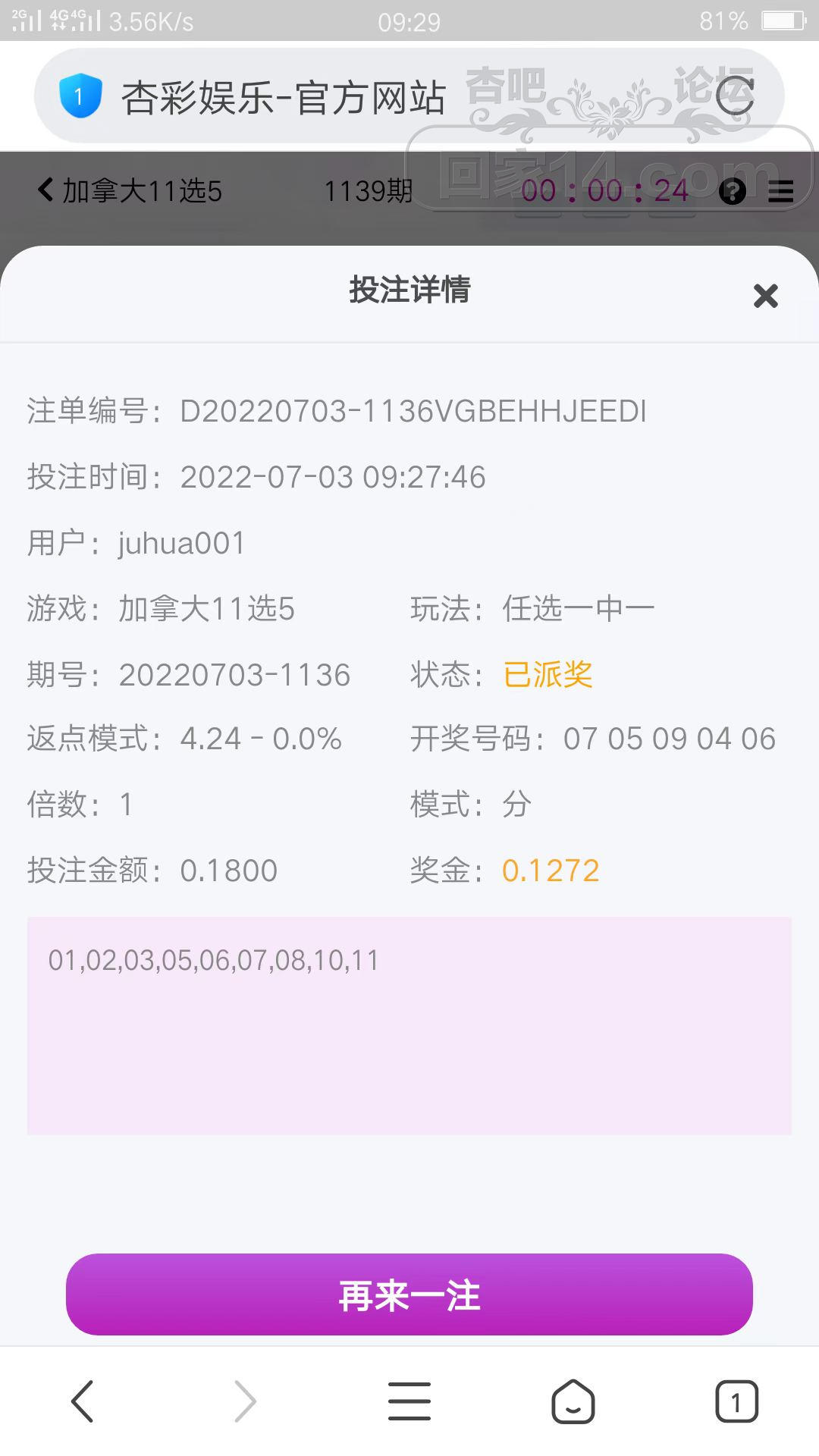Go to the browser home page
Image resolution: width=819 pixels, height=1456 pixels.
point(573,1401)
